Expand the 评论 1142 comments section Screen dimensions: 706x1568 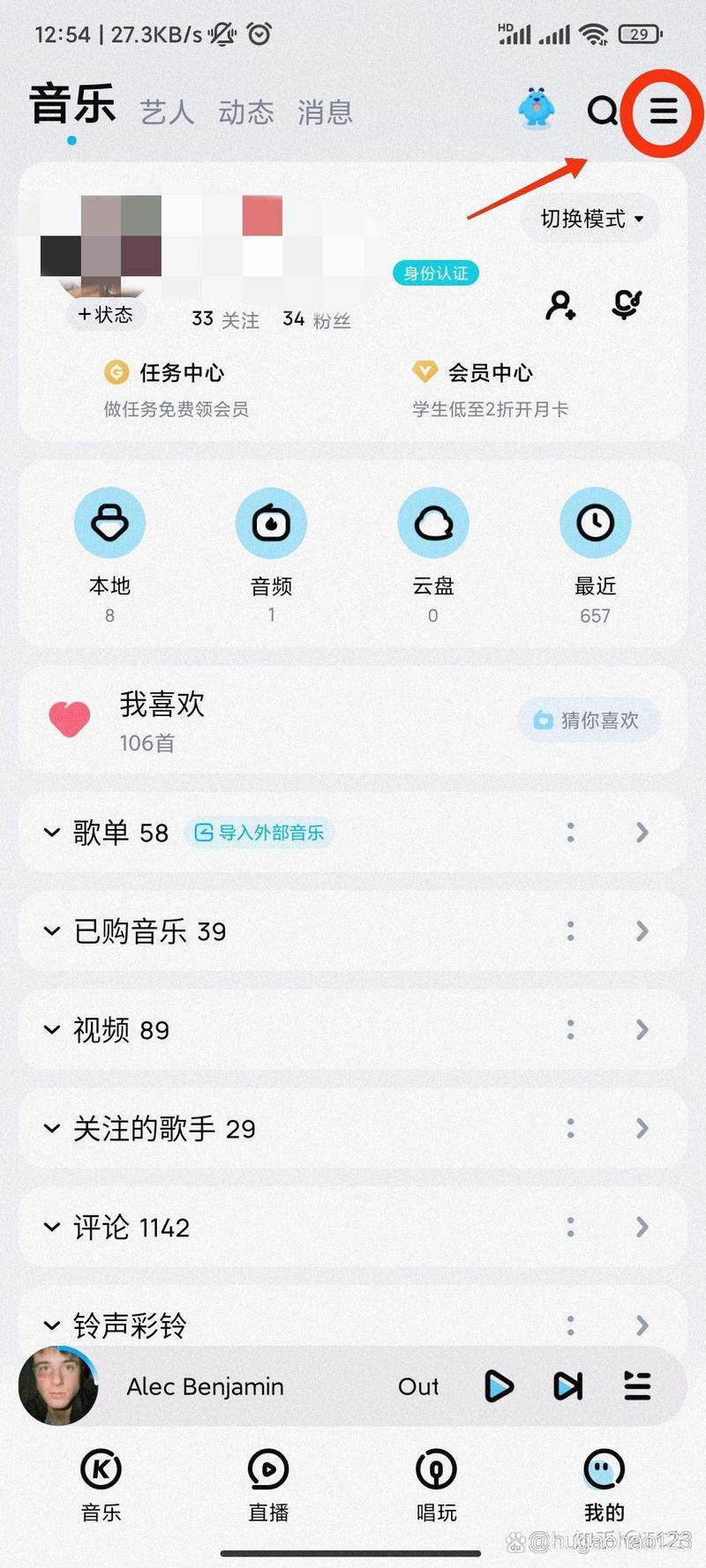pos(50,1226)
